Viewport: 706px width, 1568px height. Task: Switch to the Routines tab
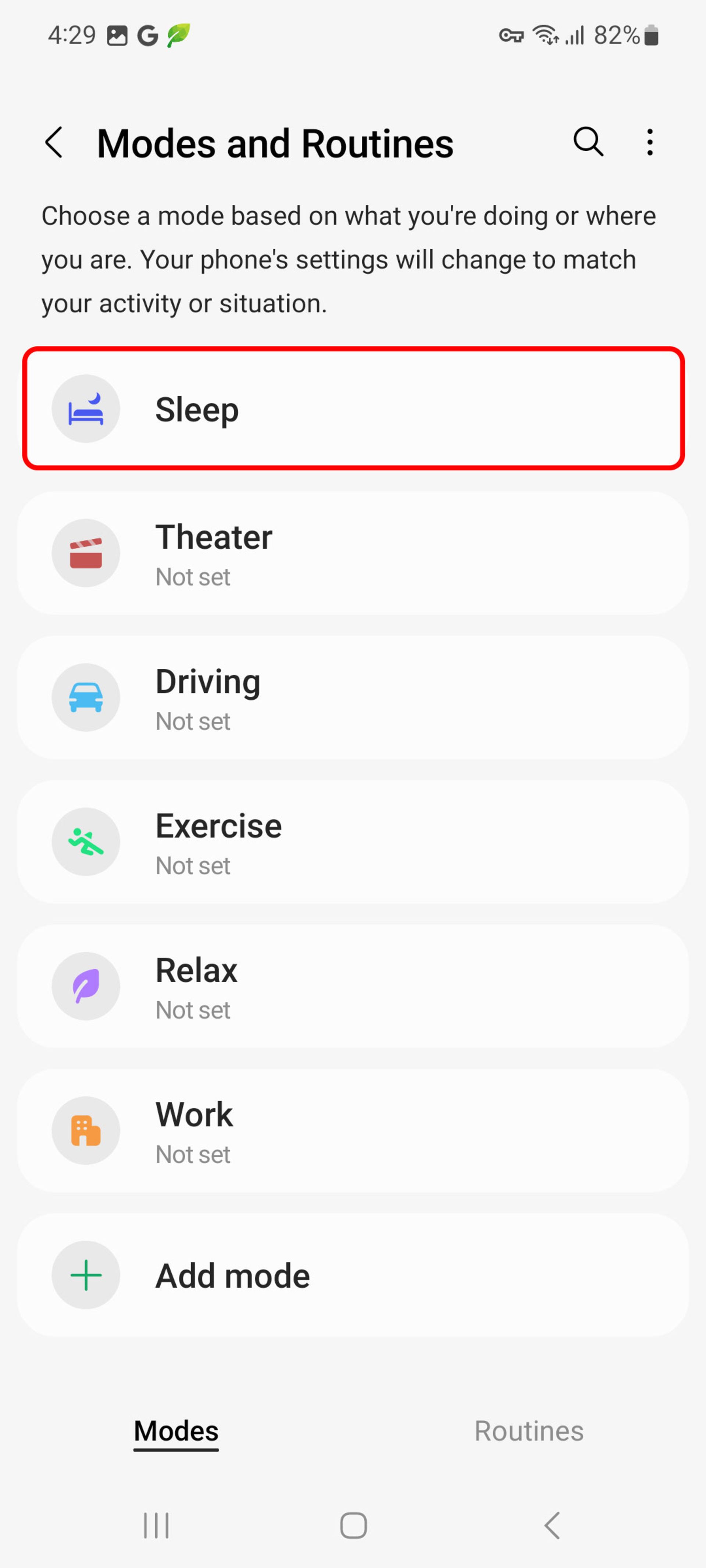(x=529, y=1431)
